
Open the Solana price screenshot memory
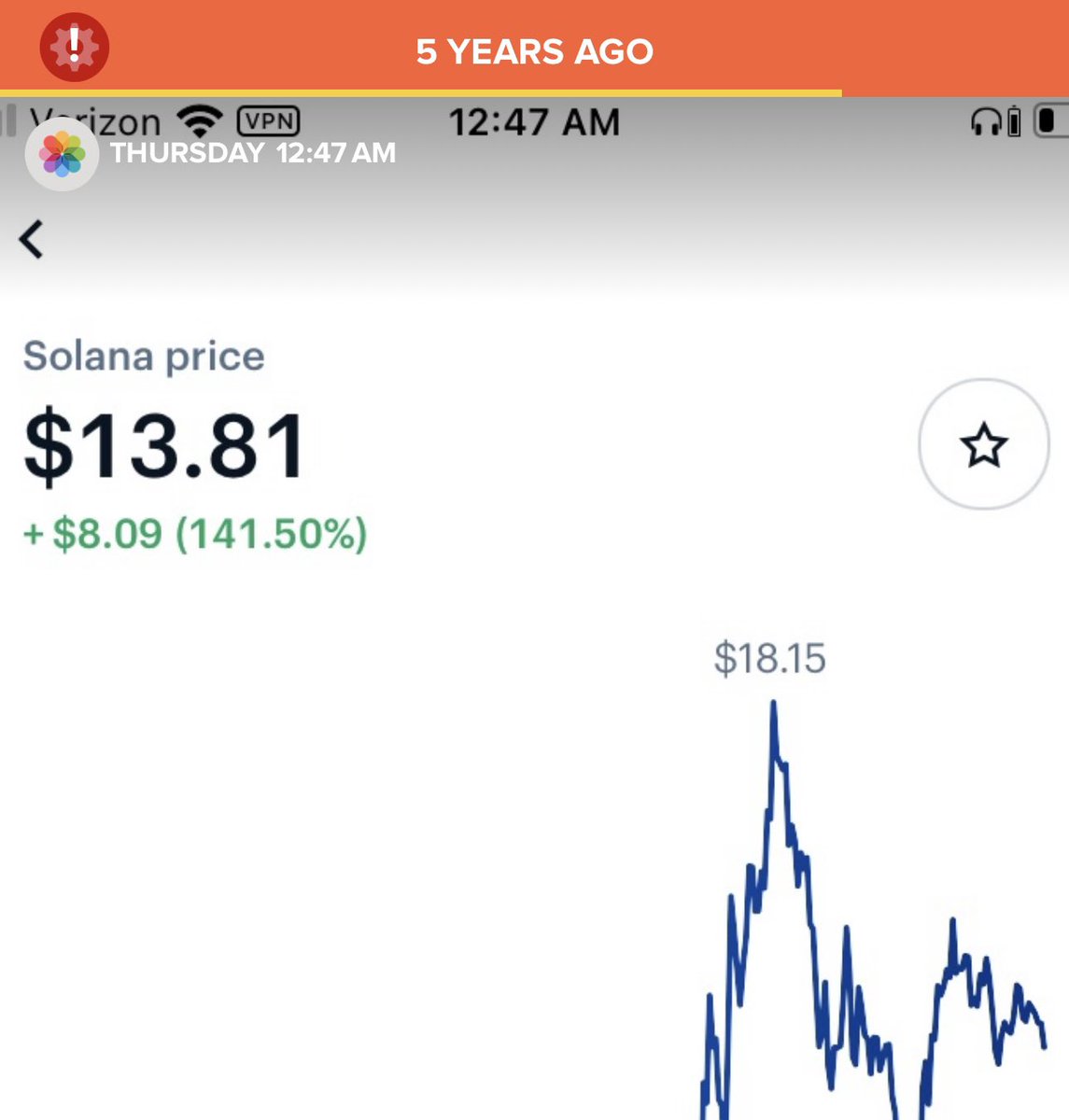534,653
